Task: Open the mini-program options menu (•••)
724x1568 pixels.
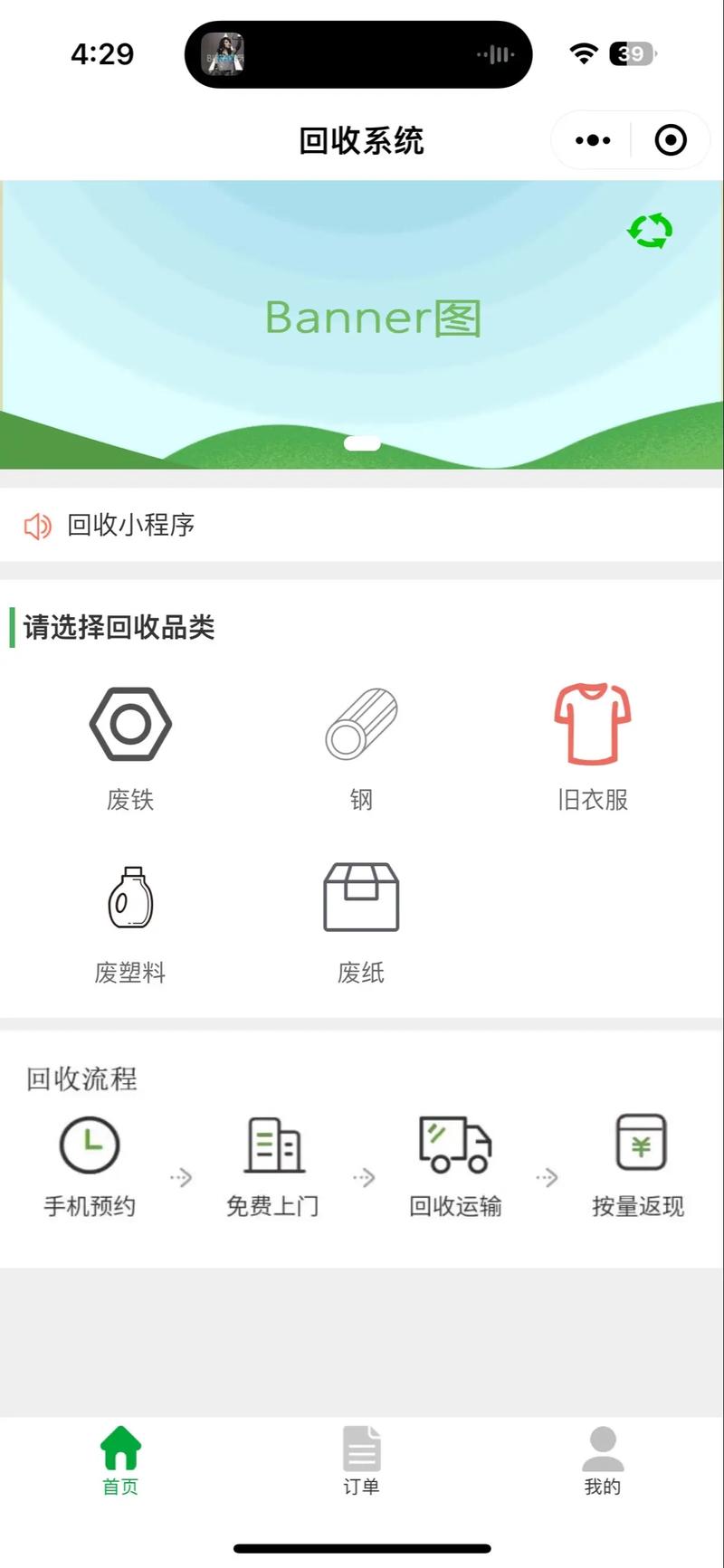Action: tap(591, 140)
